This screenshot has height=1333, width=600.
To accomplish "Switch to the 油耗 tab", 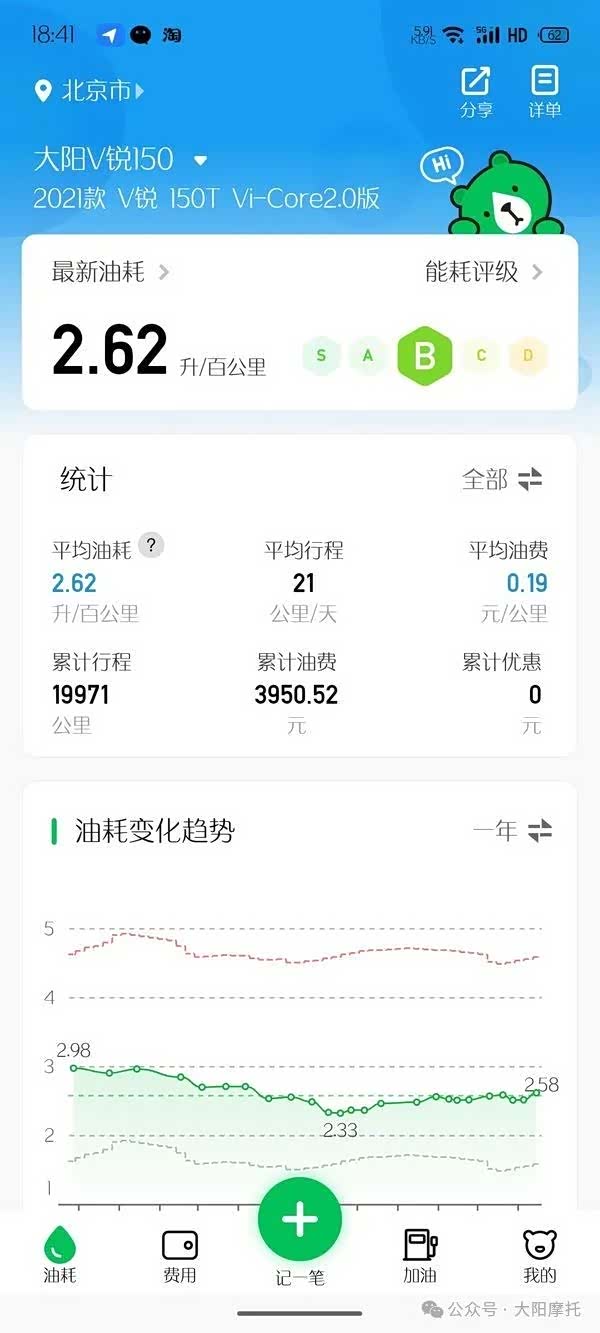I will coord(60,1254).
